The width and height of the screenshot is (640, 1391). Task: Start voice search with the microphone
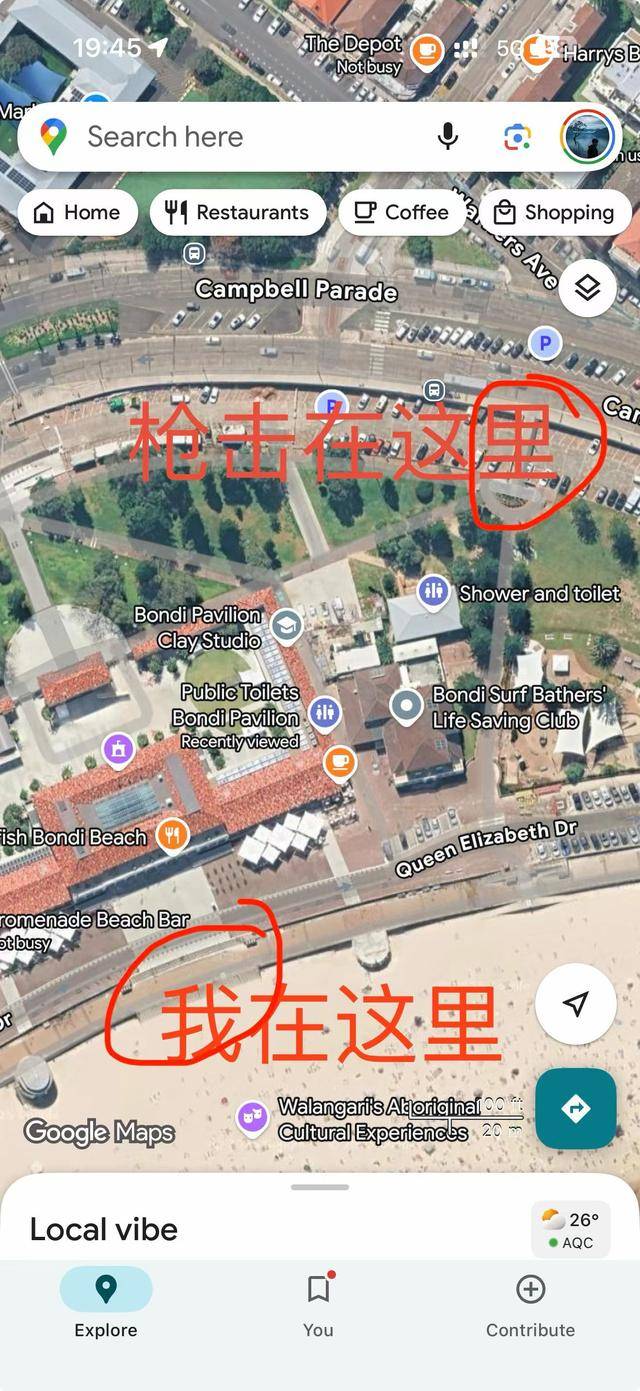[448, 137]
